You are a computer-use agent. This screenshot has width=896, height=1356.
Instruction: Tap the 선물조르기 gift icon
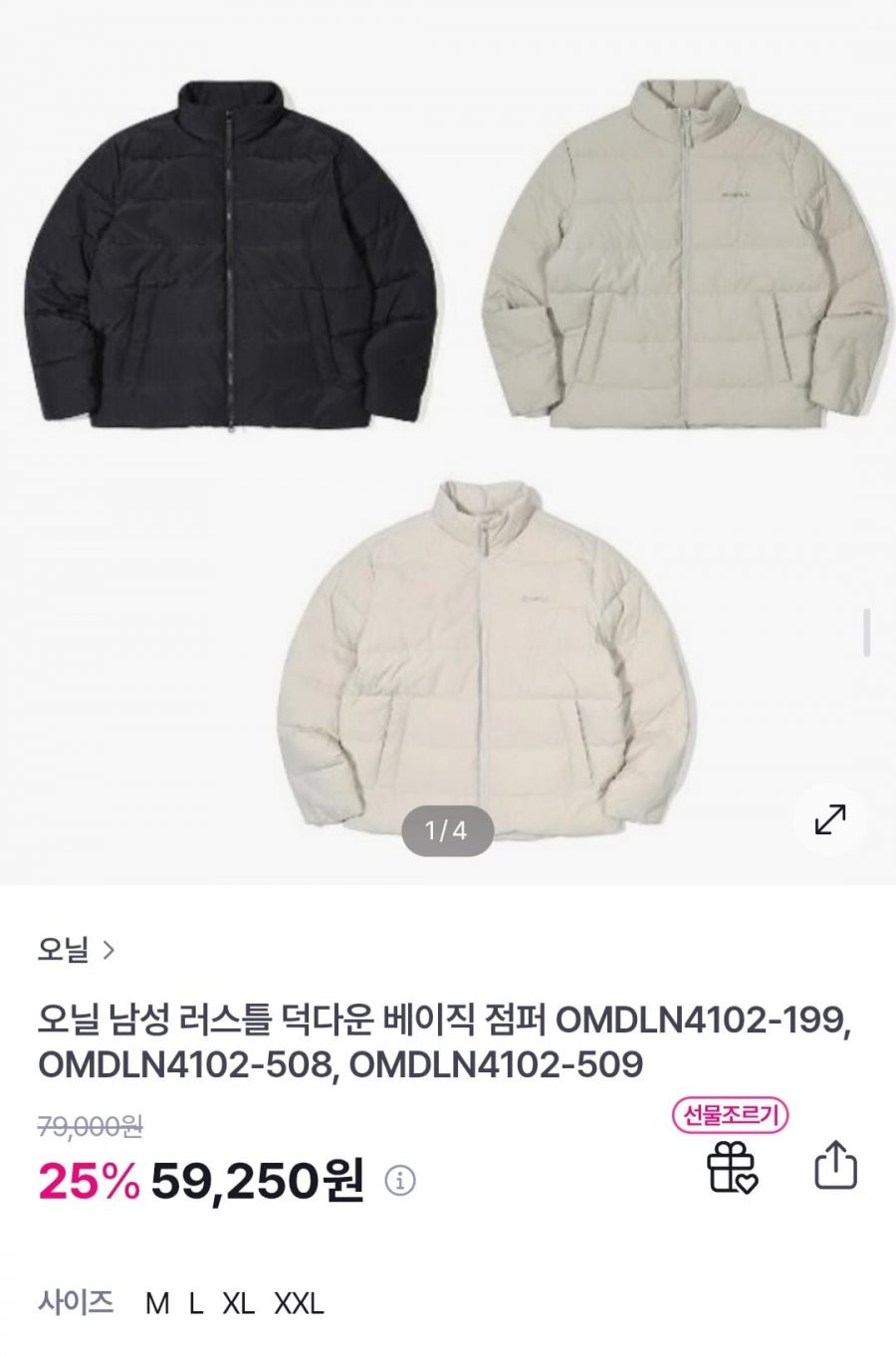click(732, 1166)
